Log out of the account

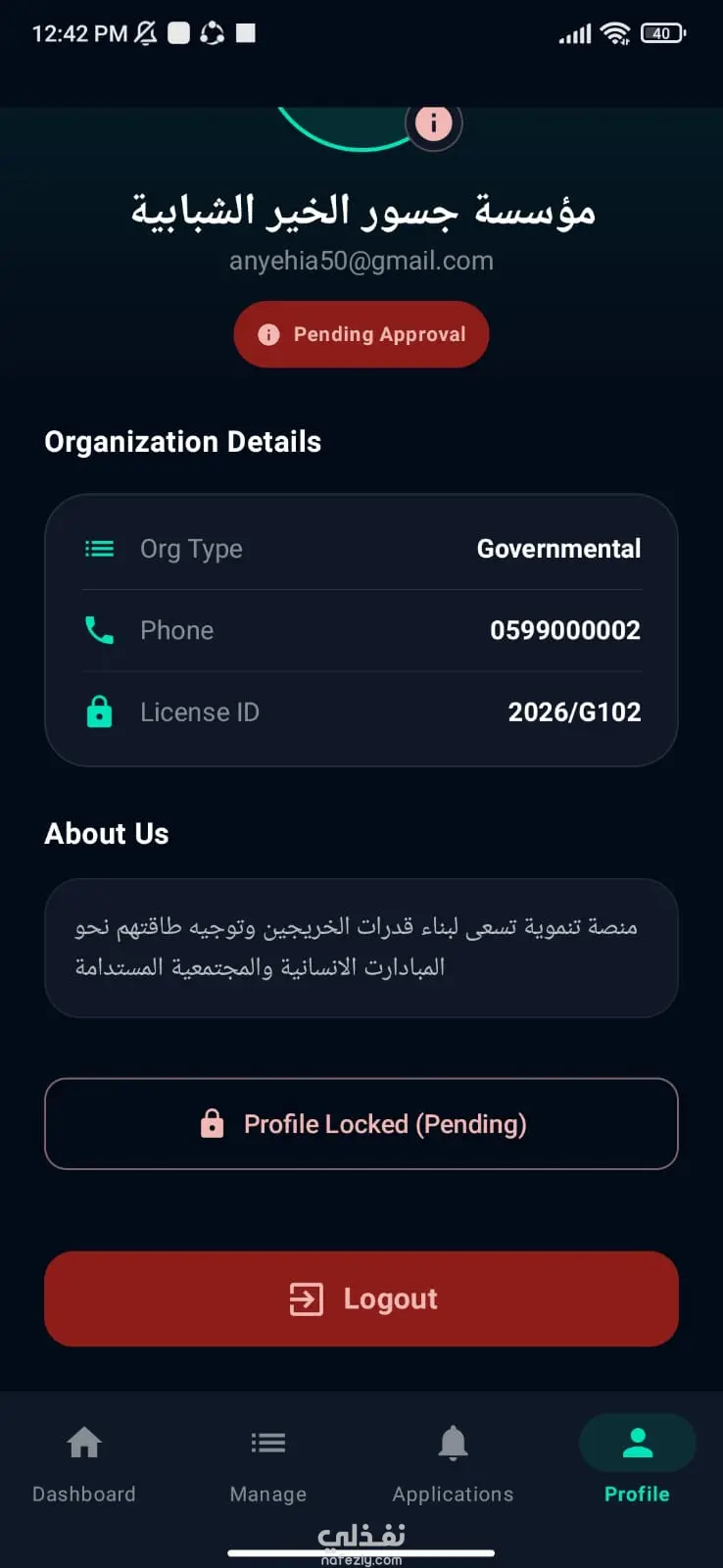coord(361,1298)
